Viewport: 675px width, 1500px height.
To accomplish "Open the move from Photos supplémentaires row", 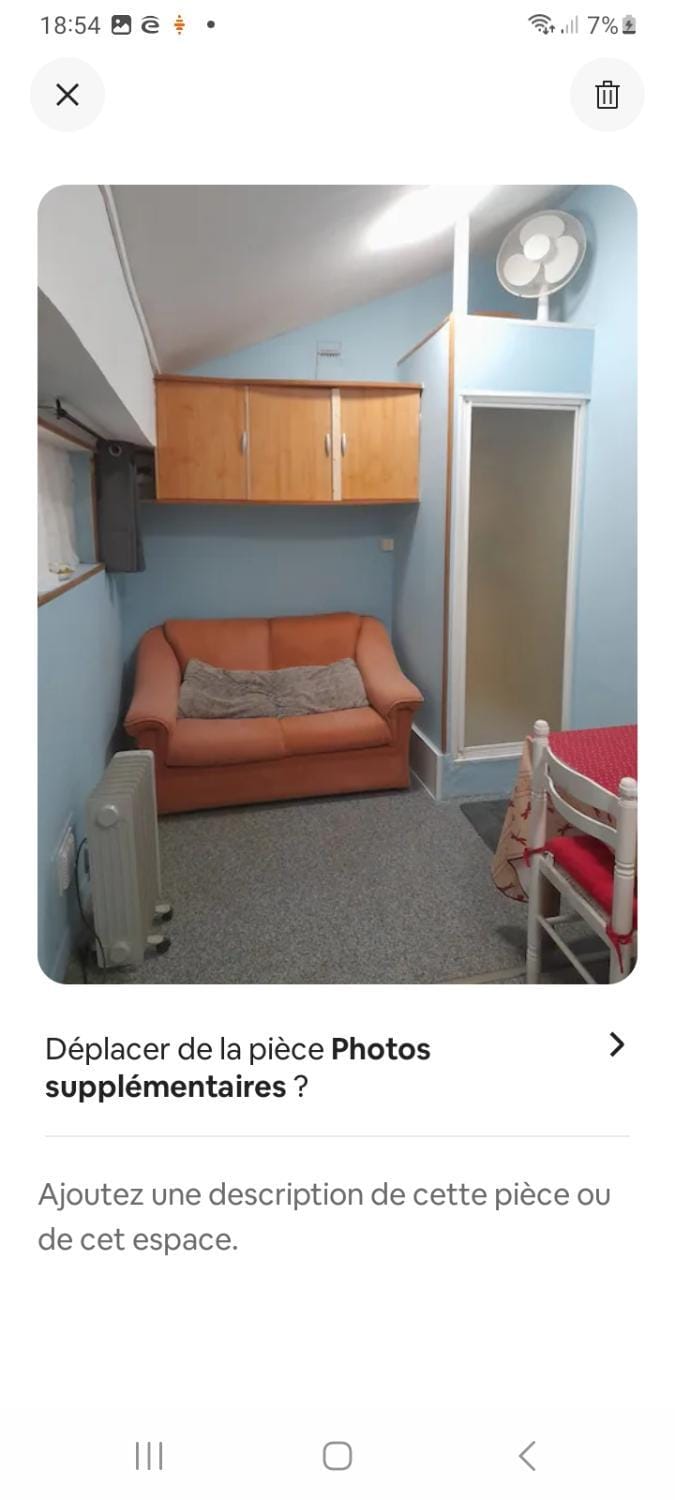I will click(337, 1067).
